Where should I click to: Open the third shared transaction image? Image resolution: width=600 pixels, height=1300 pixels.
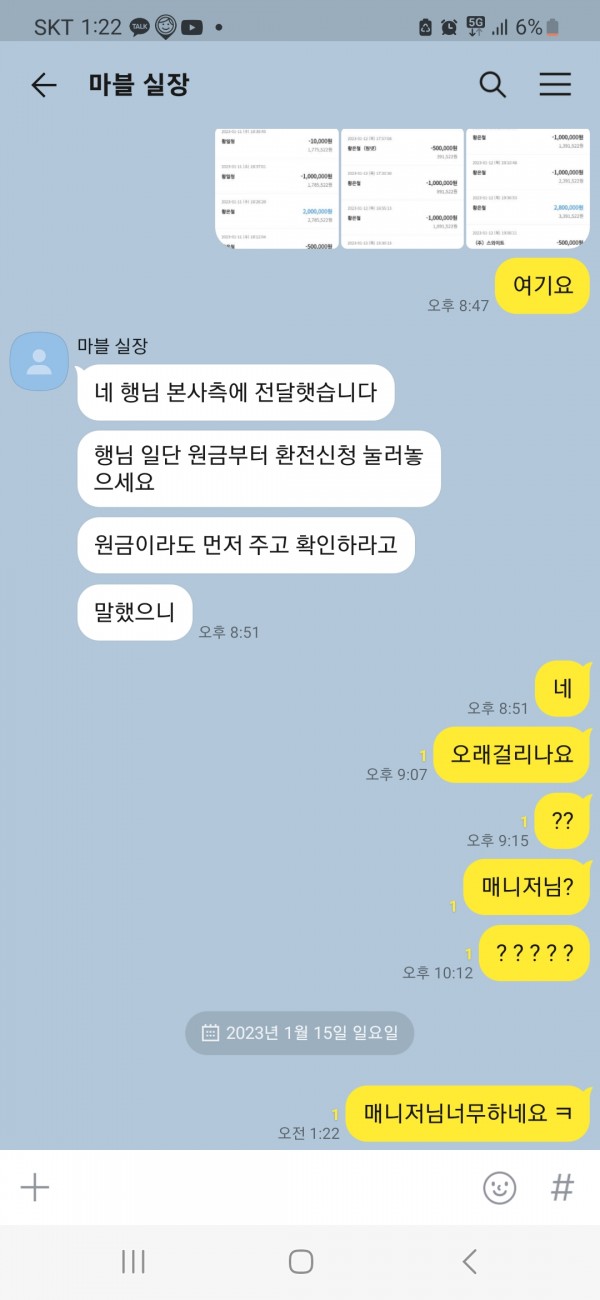[527, 187]
